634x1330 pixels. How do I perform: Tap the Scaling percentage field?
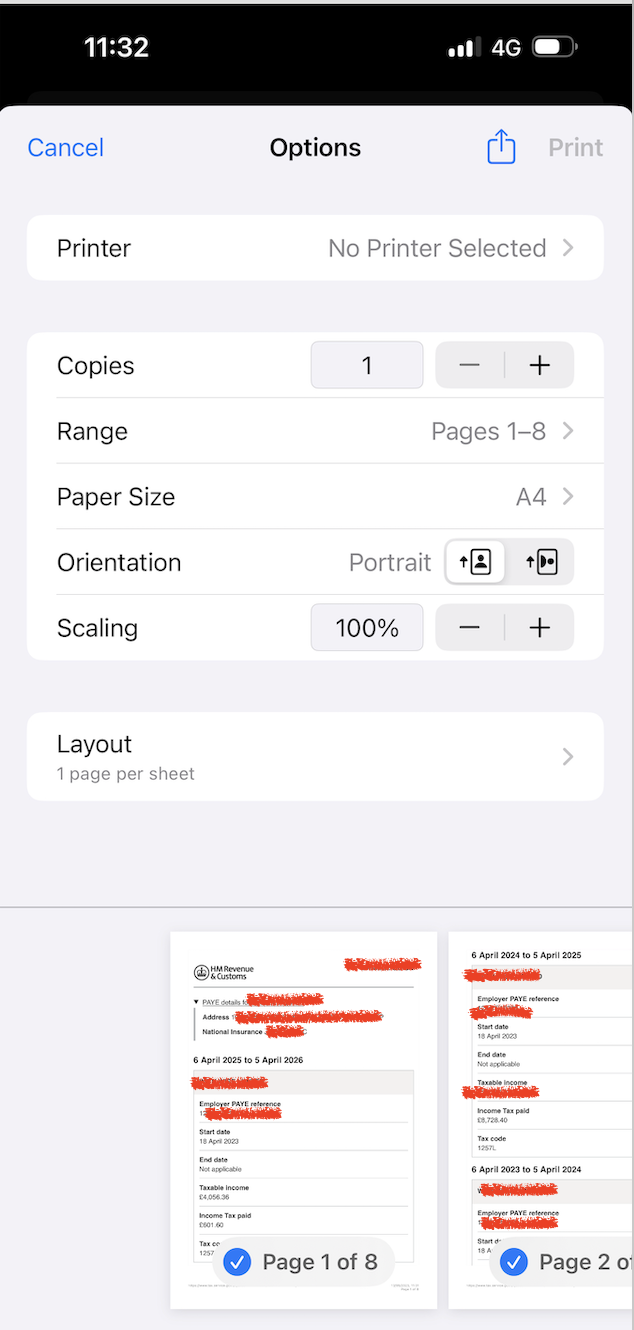tap(367, 627)
